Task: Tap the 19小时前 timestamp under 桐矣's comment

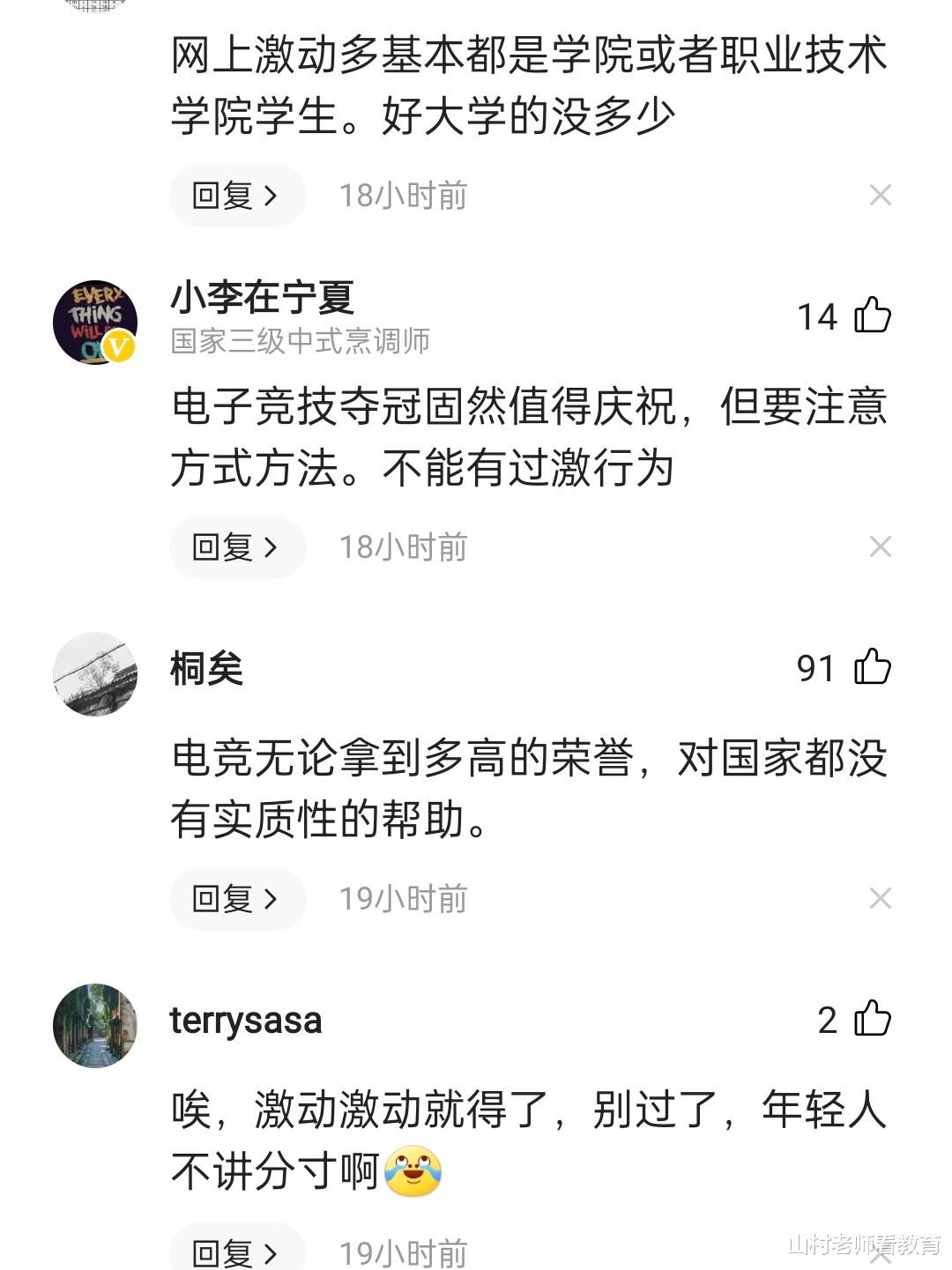Action: [404, 899]
